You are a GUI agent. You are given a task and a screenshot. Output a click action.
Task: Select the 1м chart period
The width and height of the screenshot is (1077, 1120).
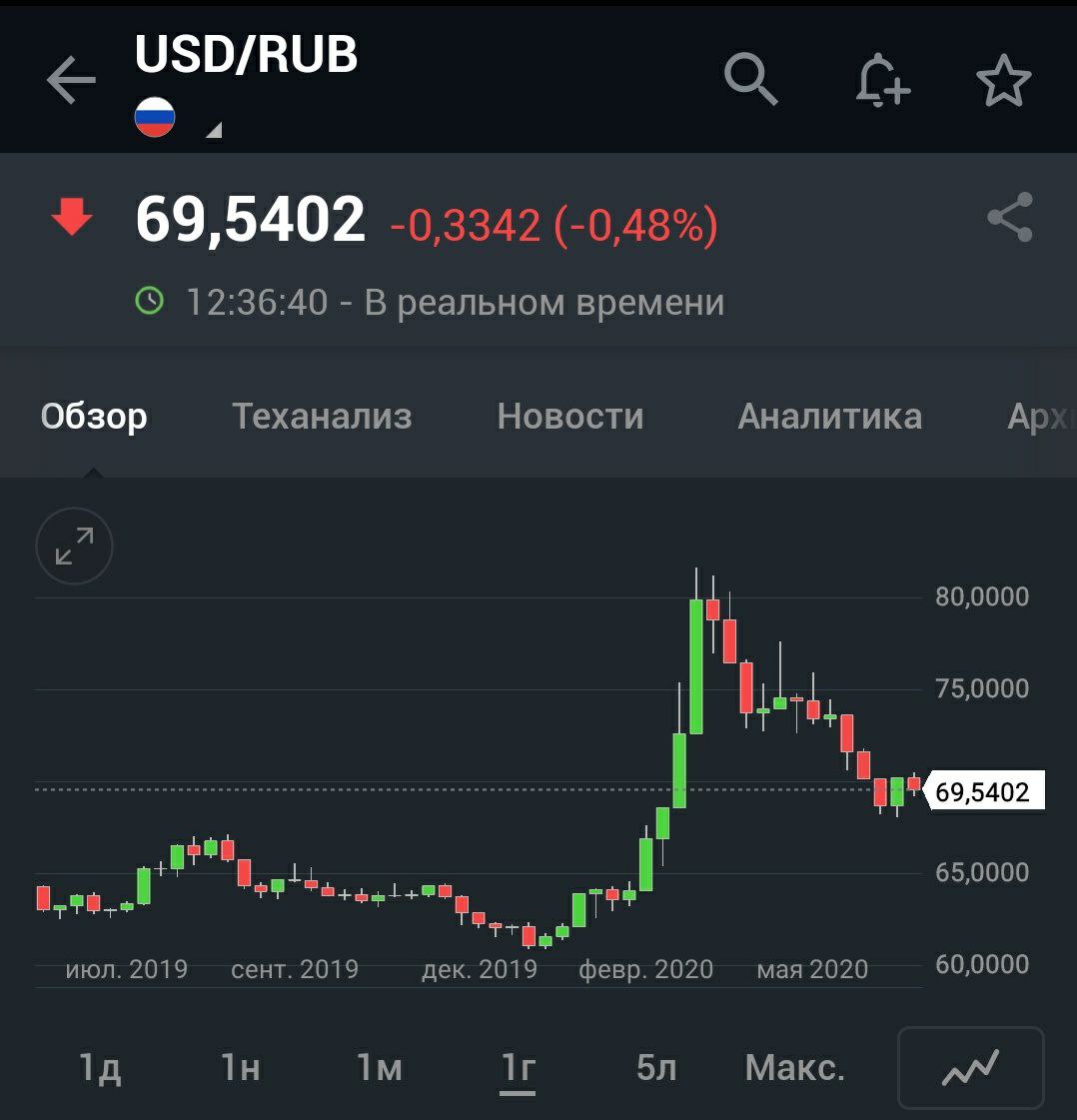(380, 1068)
